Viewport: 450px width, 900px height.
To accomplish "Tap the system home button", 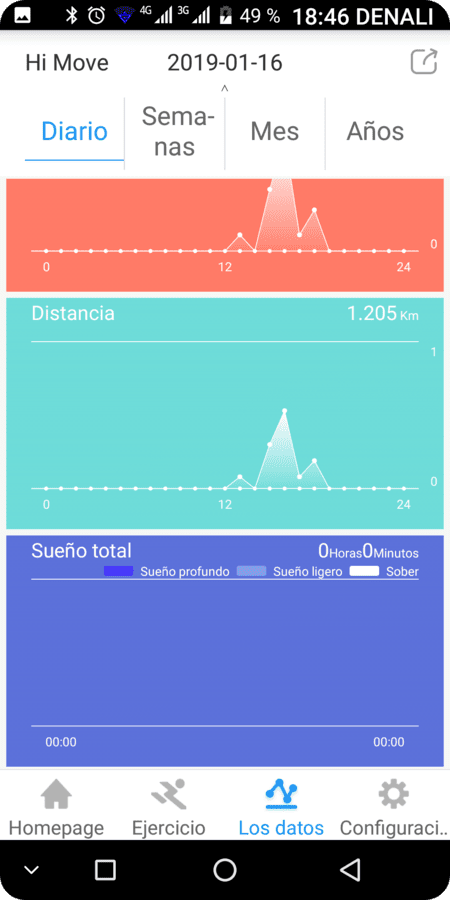I will (x=225, y=870).
